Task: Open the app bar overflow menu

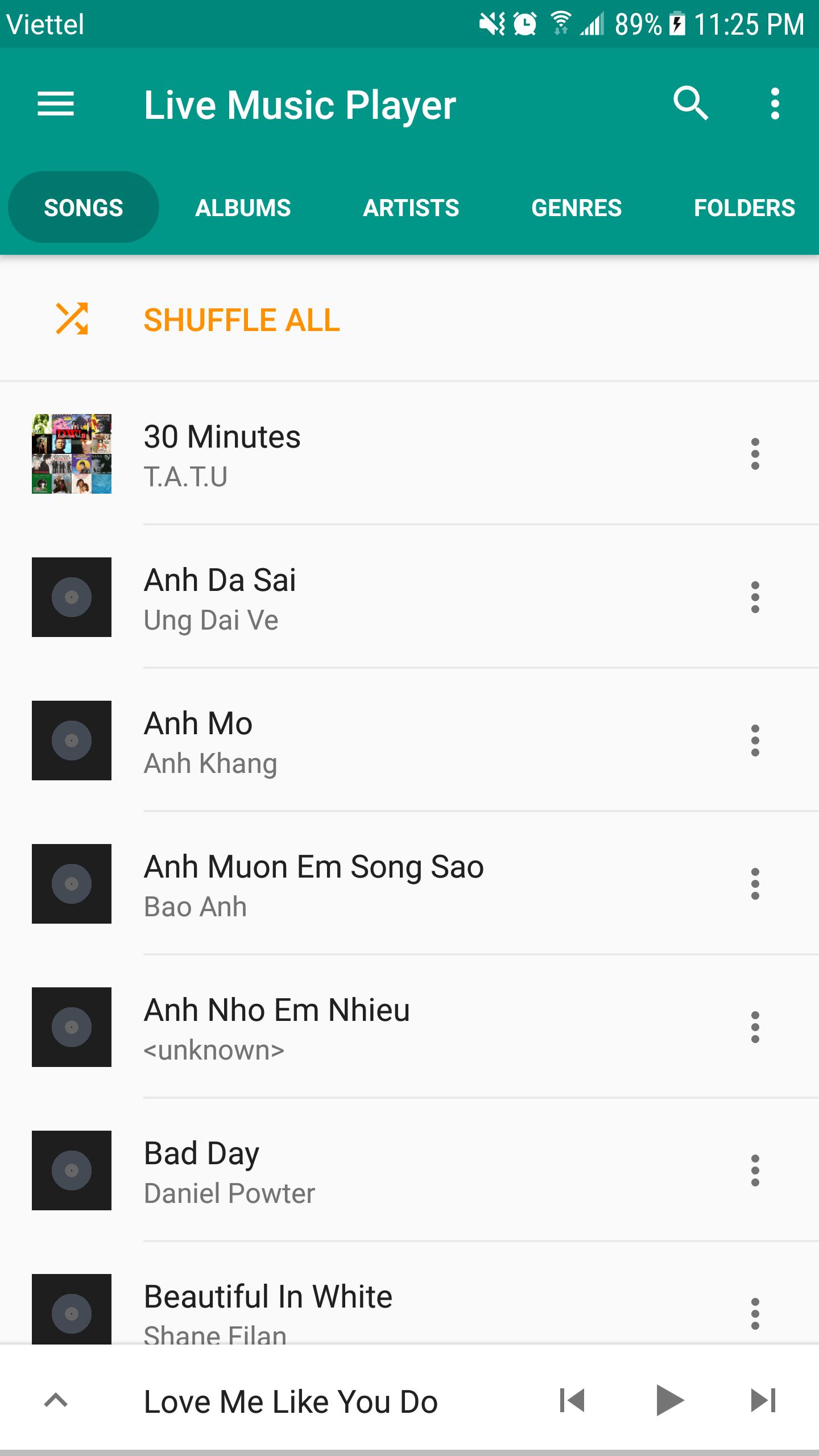Action: [x=775, y=104]
